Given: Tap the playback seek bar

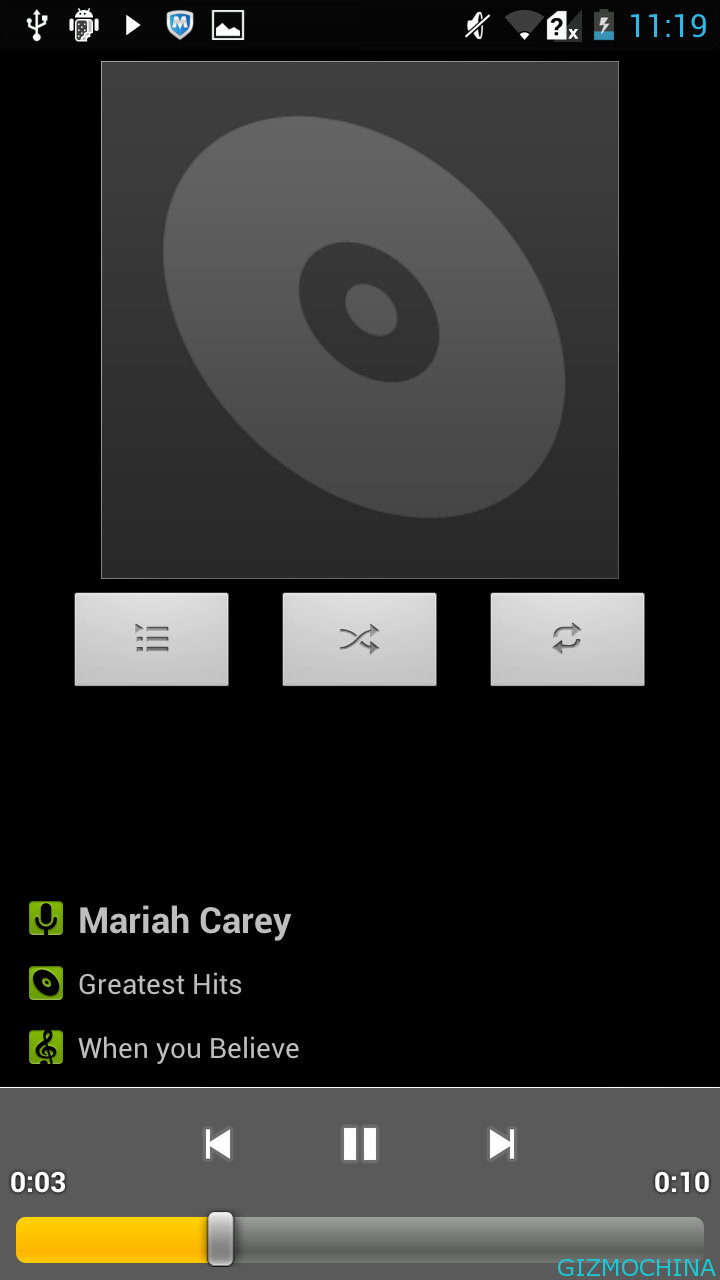Looking at the screenshot, I should (360, 1240).
